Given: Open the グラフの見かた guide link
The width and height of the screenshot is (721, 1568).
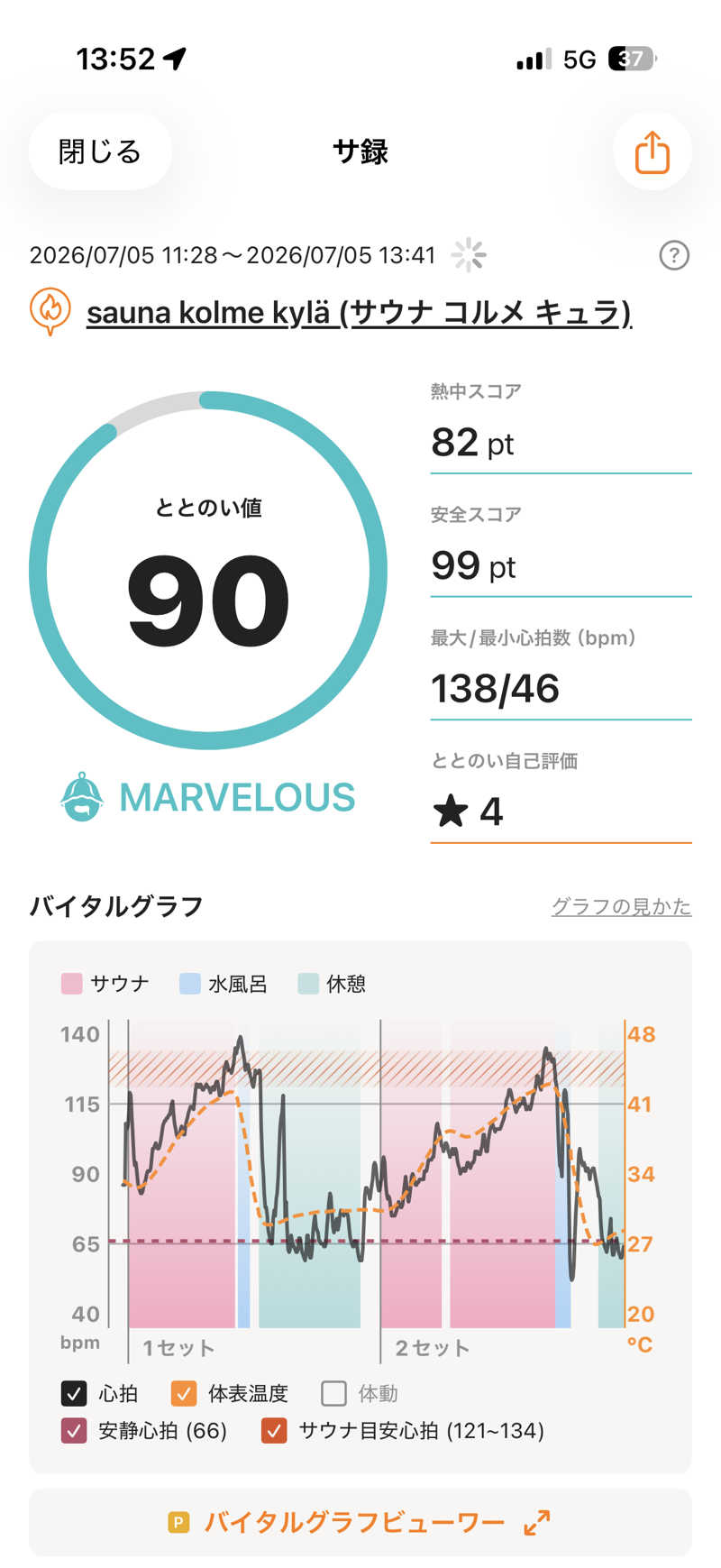Looking at the screenshot, I should click(x=621, y=906).
